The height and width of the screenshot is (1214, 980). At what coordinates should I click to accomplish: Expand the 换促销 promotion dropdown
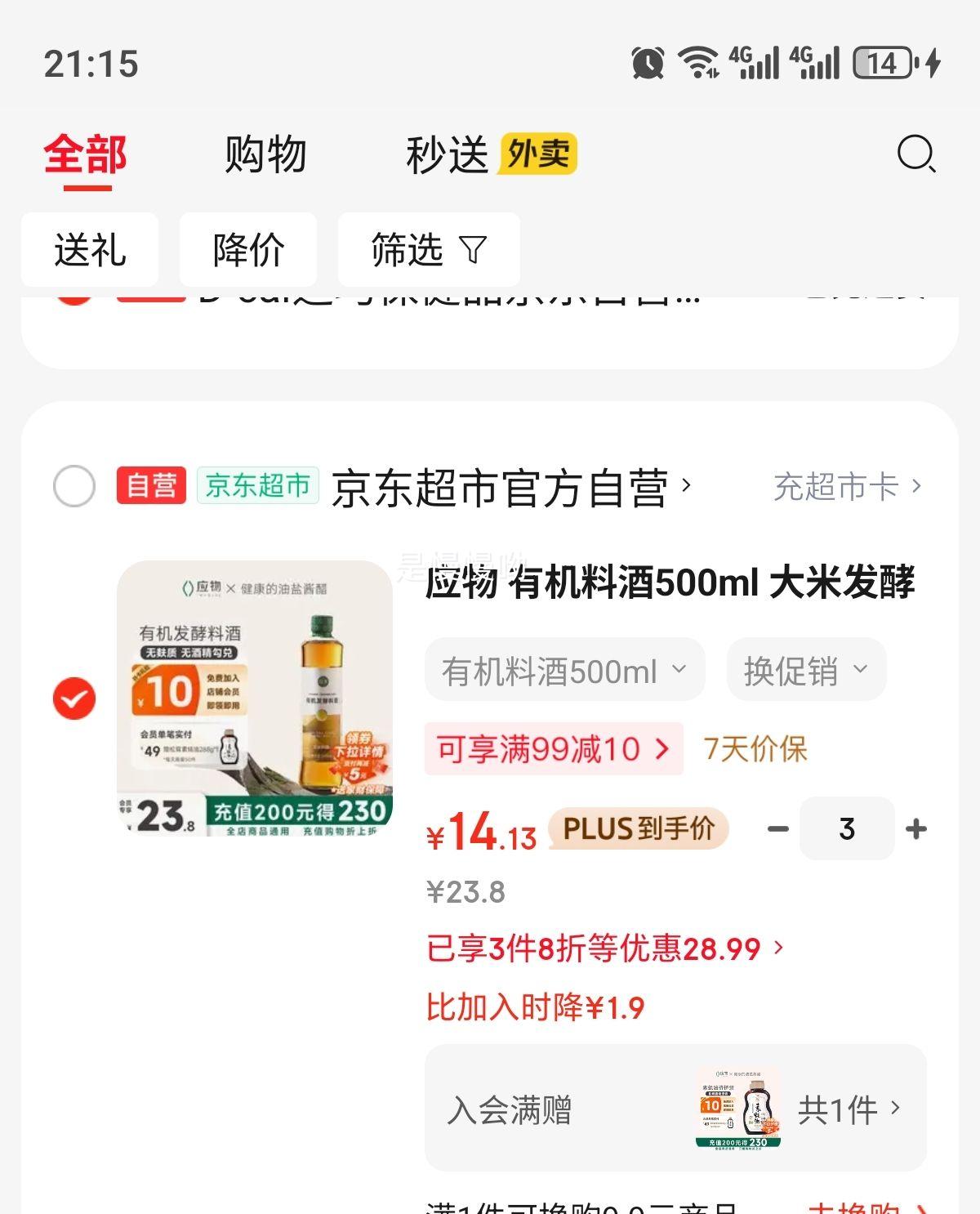click(804, 669)
